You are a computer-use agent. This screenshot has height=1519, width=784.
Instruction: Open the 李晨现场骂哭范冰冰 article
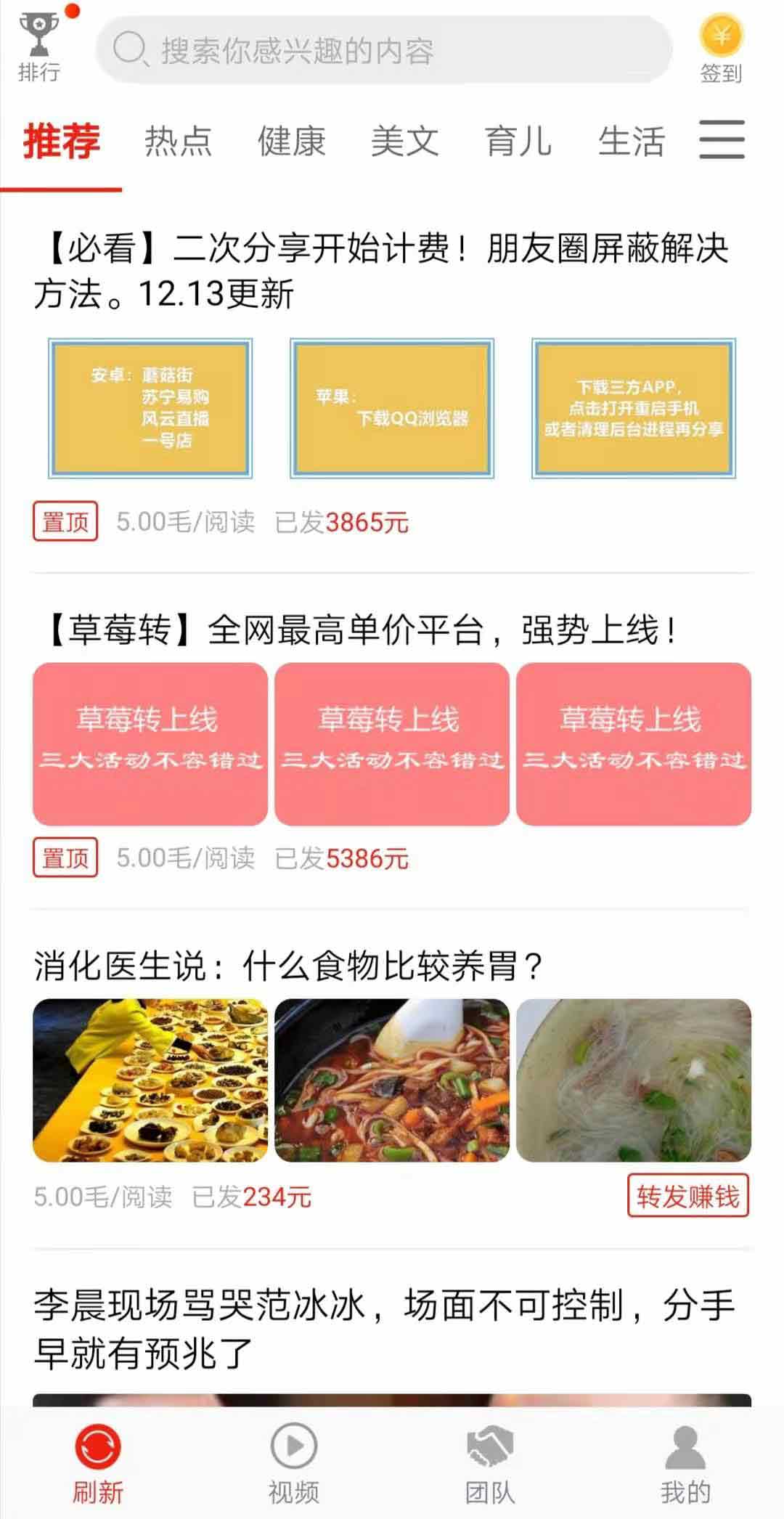(385, 1329)
